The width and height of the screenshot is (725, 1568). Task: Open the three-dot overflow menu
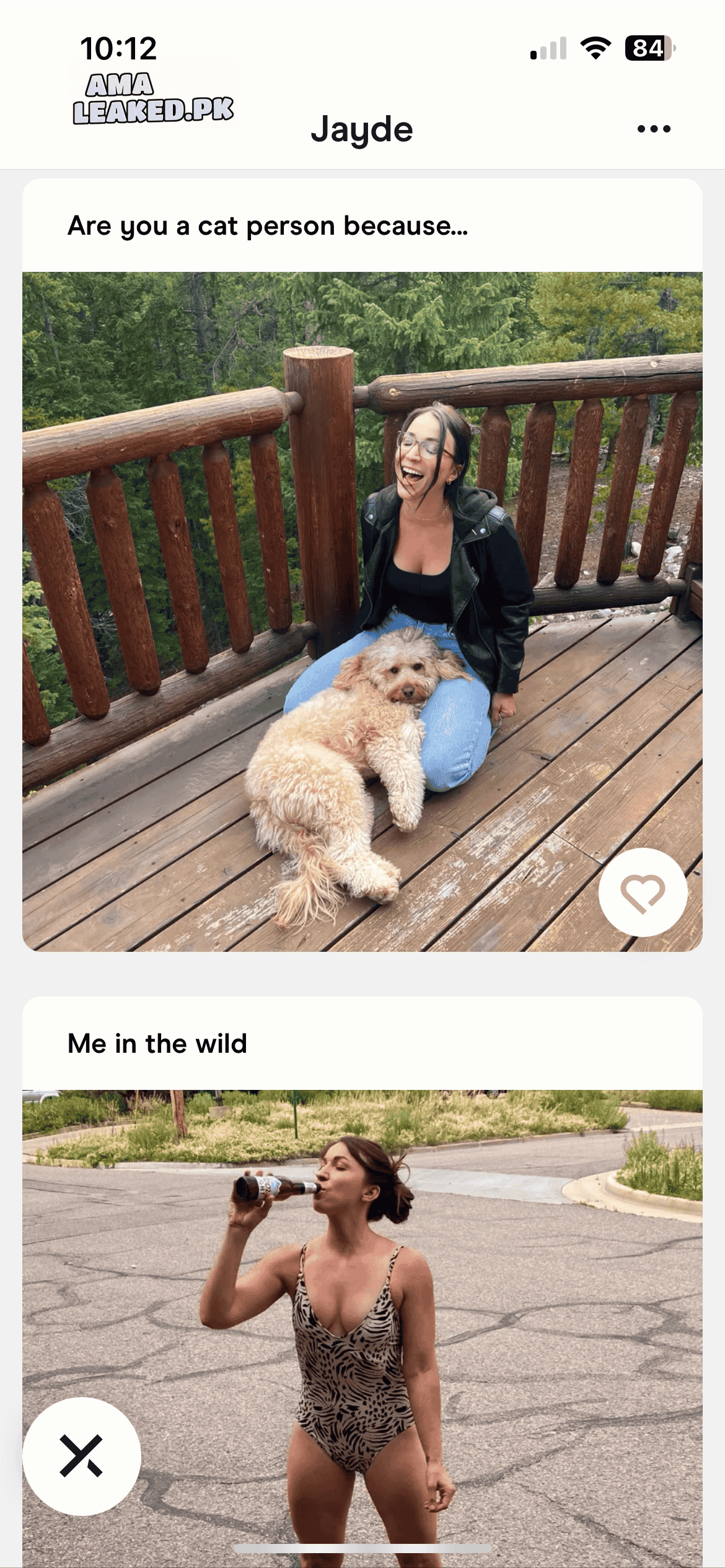coord(654,129)
